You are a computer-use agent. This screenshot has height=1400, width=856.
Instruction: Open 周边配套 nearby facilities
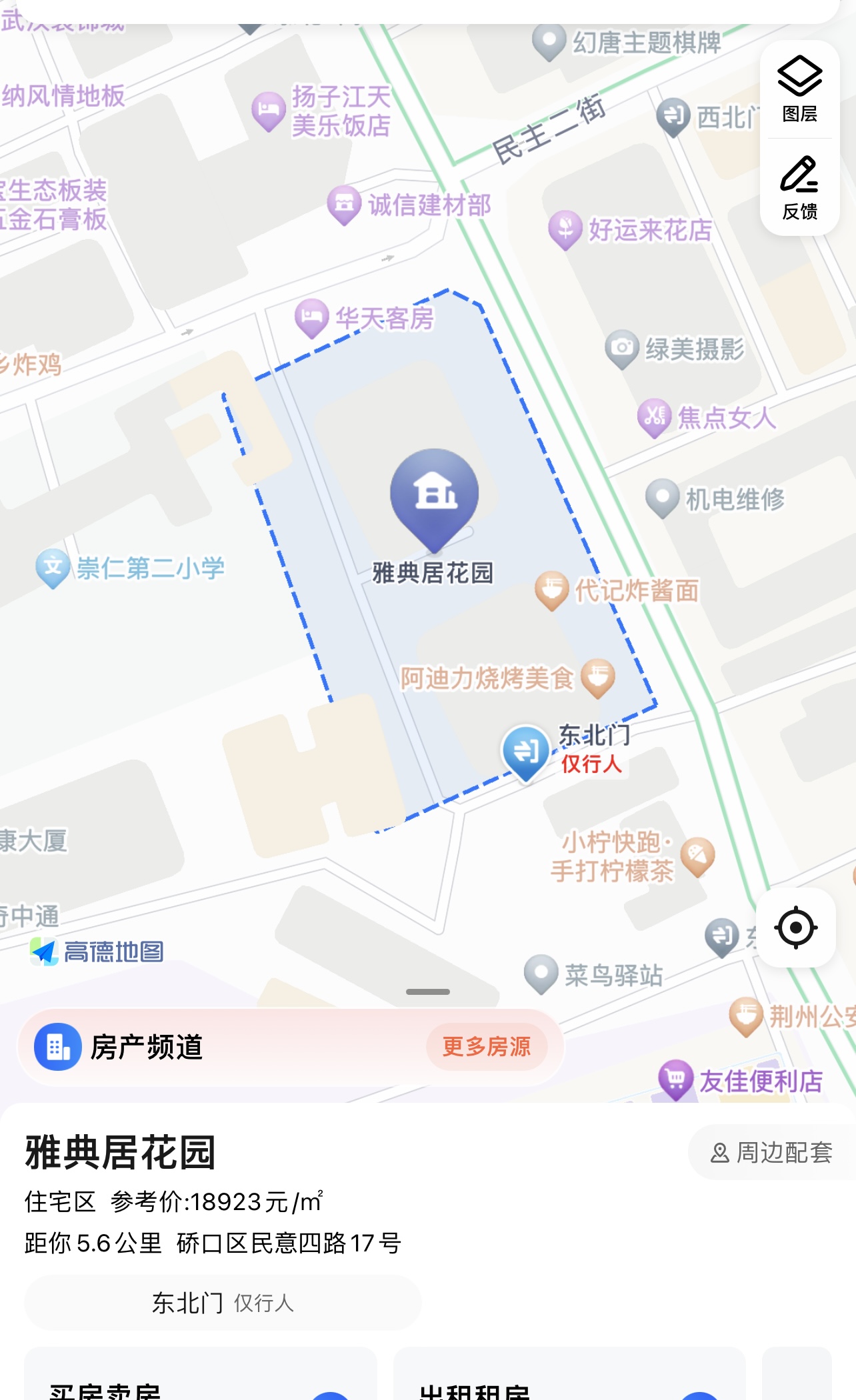[772, 1153]
